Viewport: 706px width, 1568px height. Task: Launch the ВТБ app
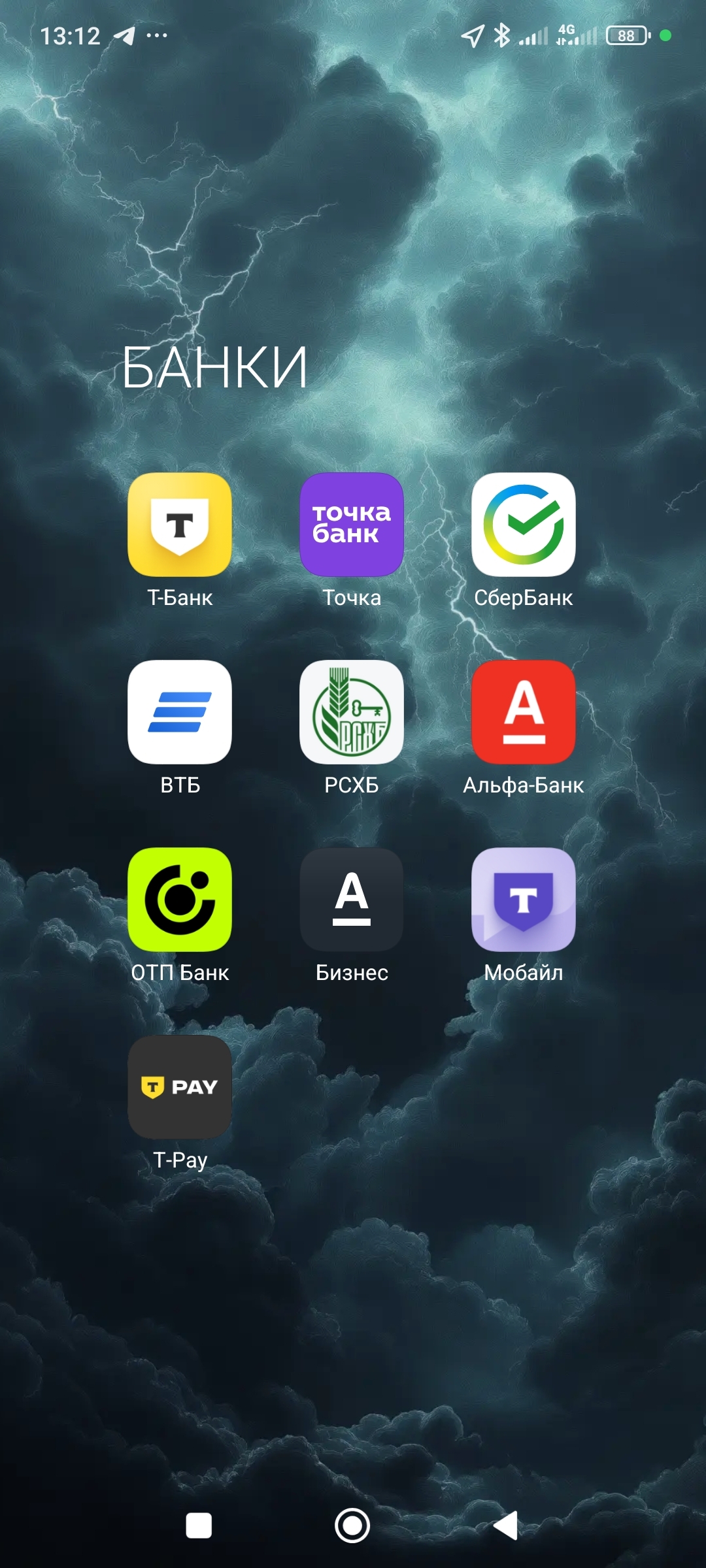coord(180,712)
